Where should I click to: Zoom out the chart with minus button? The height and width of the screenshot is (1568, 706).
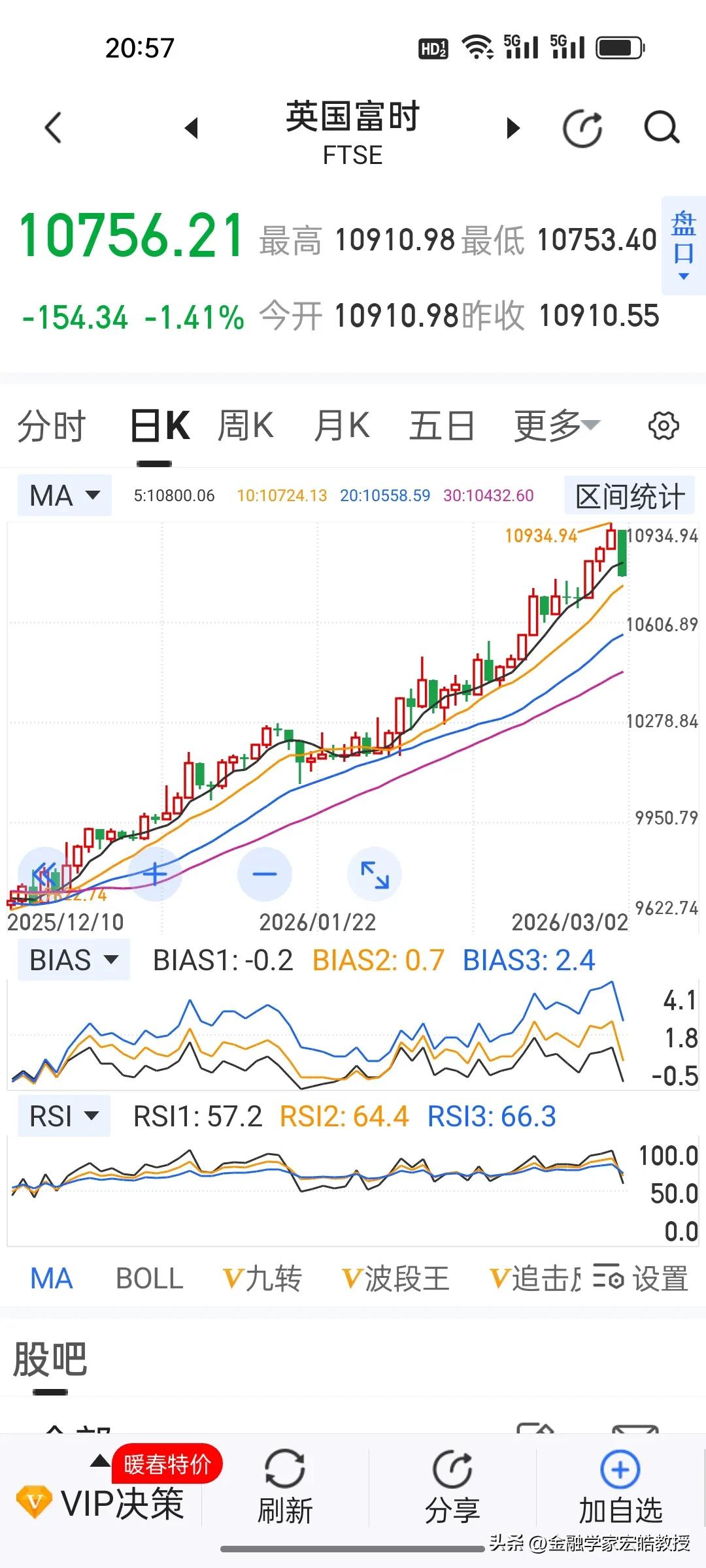[x=265, y=874]
